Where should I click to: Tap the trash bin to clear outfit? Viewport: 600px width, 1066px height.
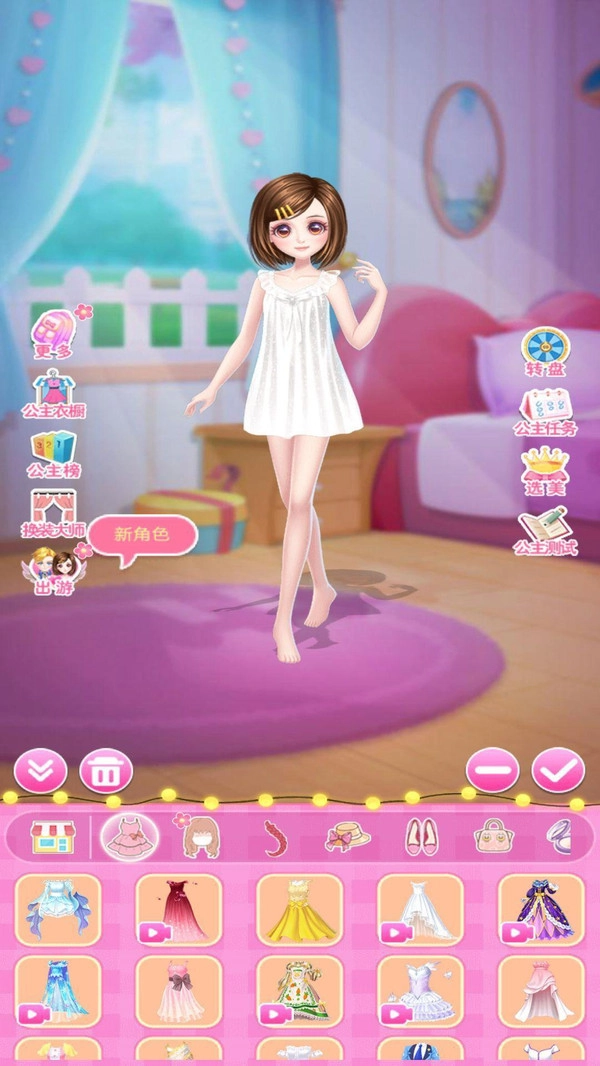point(106,771)
